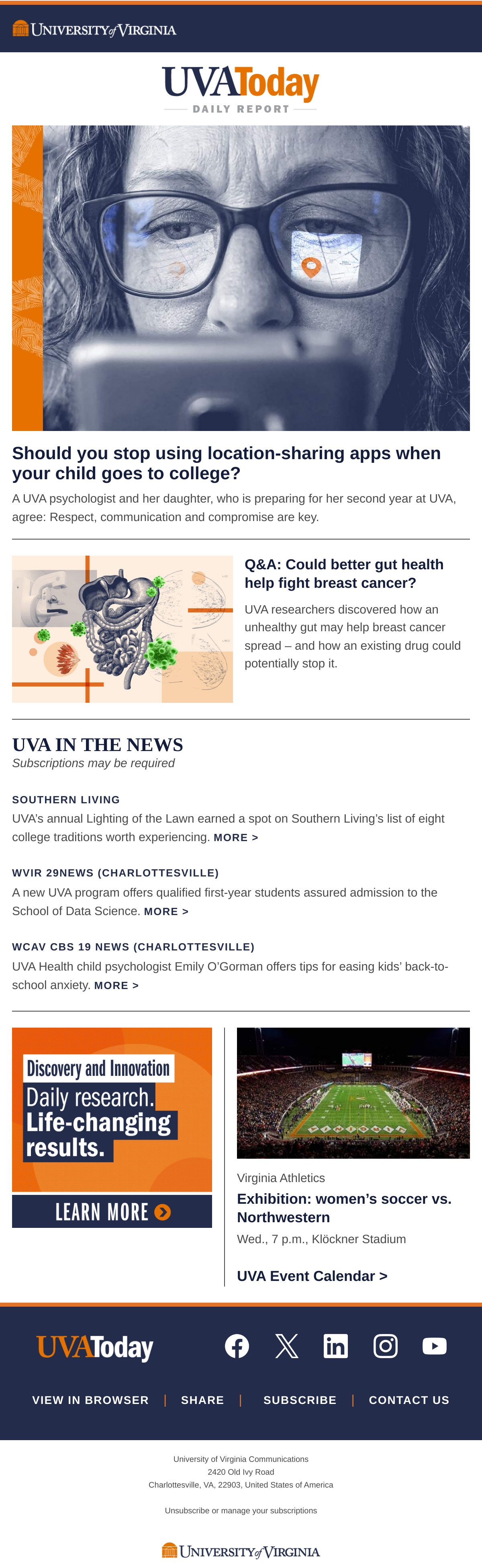Open the LinkedIn icon in the footer
The height and width of the screenshot is (1568, 482).
pos(335,1345)
